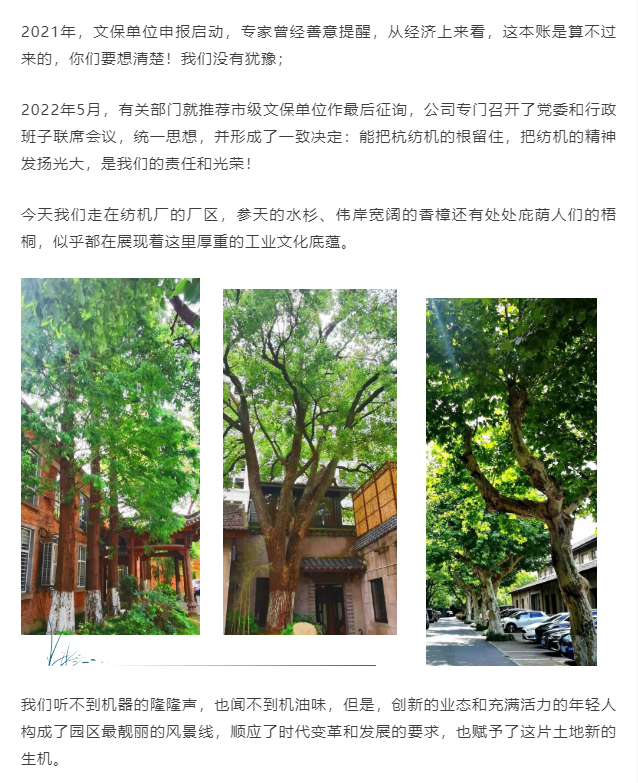View the camphor tree photo in the middle
Viewport: 638px width, 783px height.
309,462
